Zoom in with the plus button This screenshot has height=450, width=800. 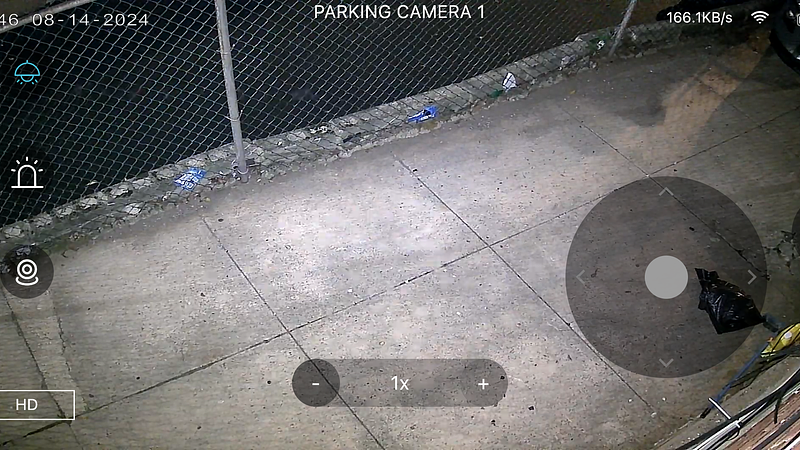click(483, 384)
